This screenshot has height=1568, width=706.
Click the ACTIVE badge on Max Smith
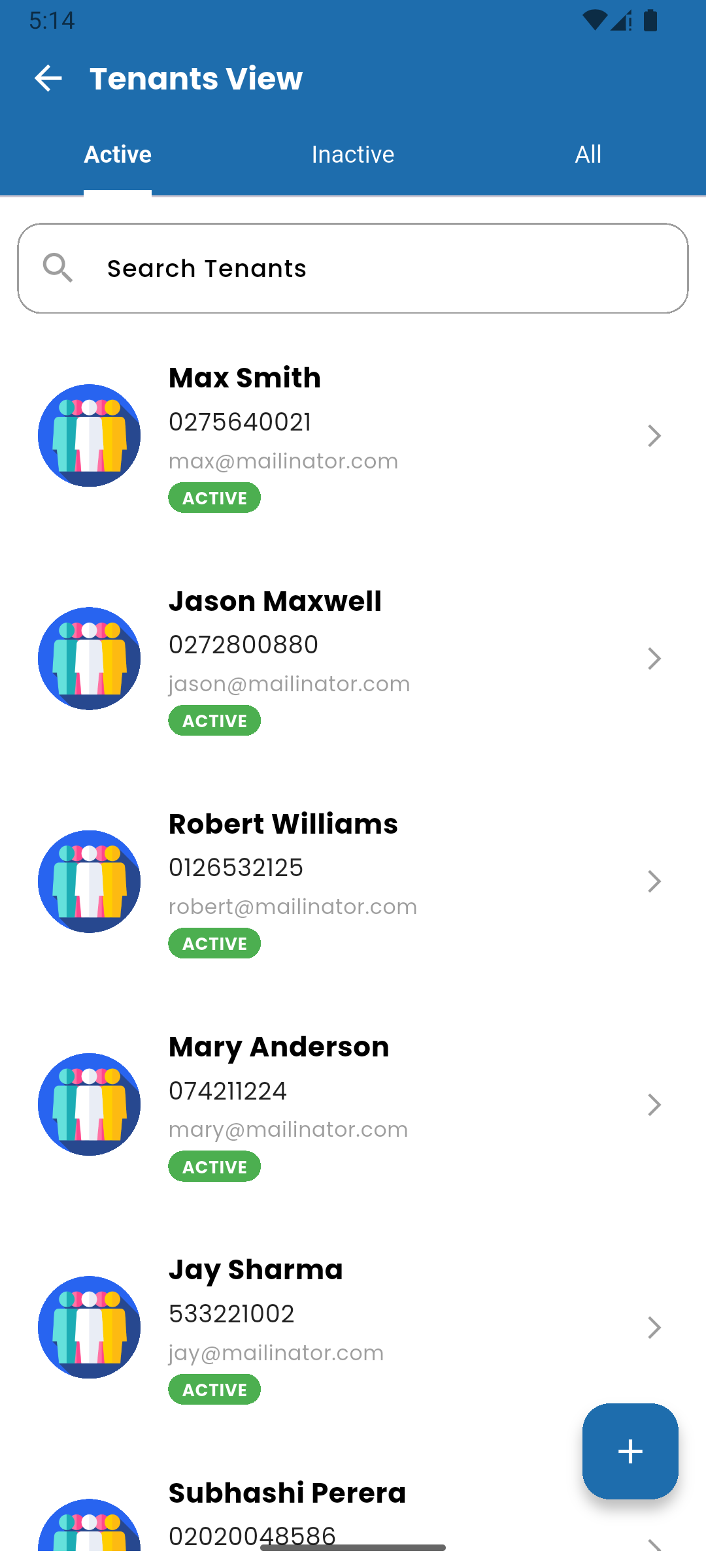pos(214,497)
